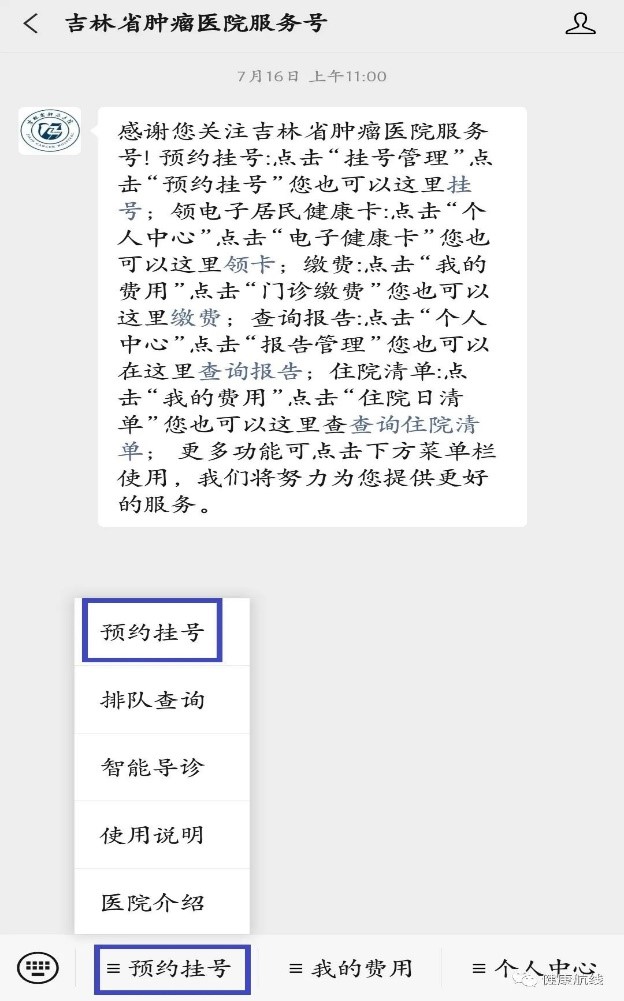624x1001 pixels.
Task: Expand the 我的费用 bottom menu
Action: pos(350,968)
